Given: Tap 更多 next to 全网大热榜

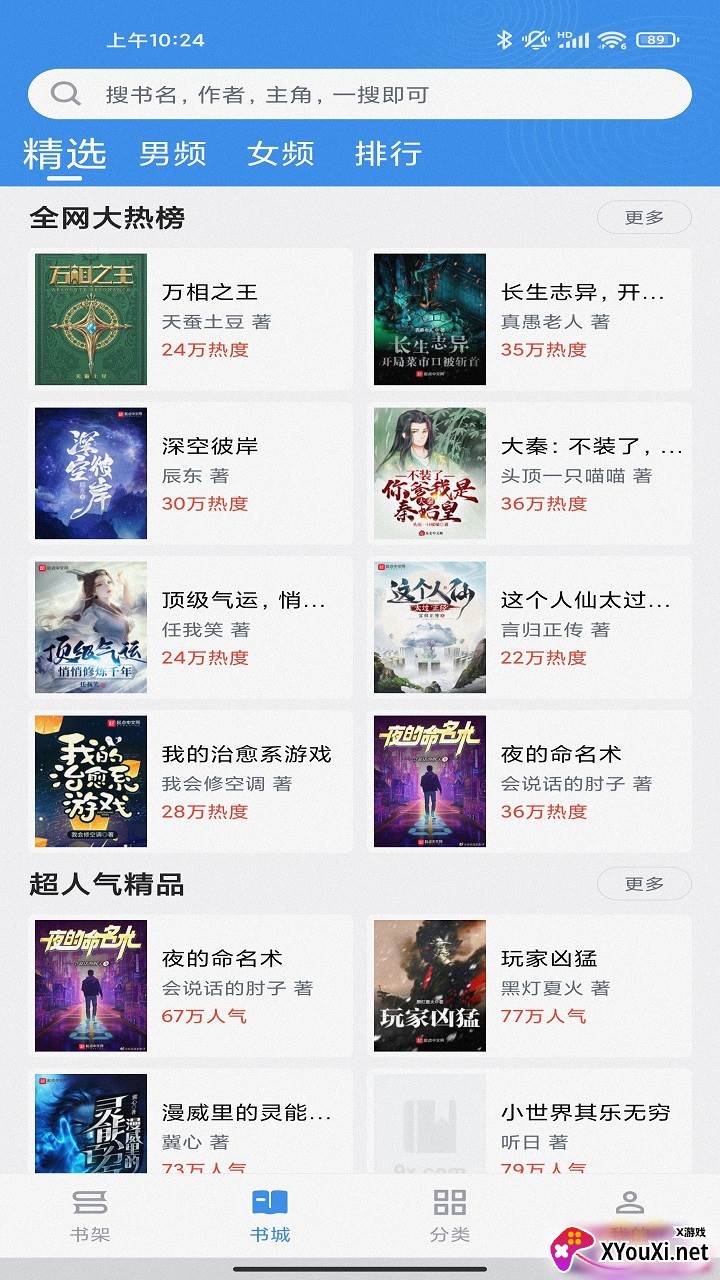Looking at the screenshot, I should 644,217.
